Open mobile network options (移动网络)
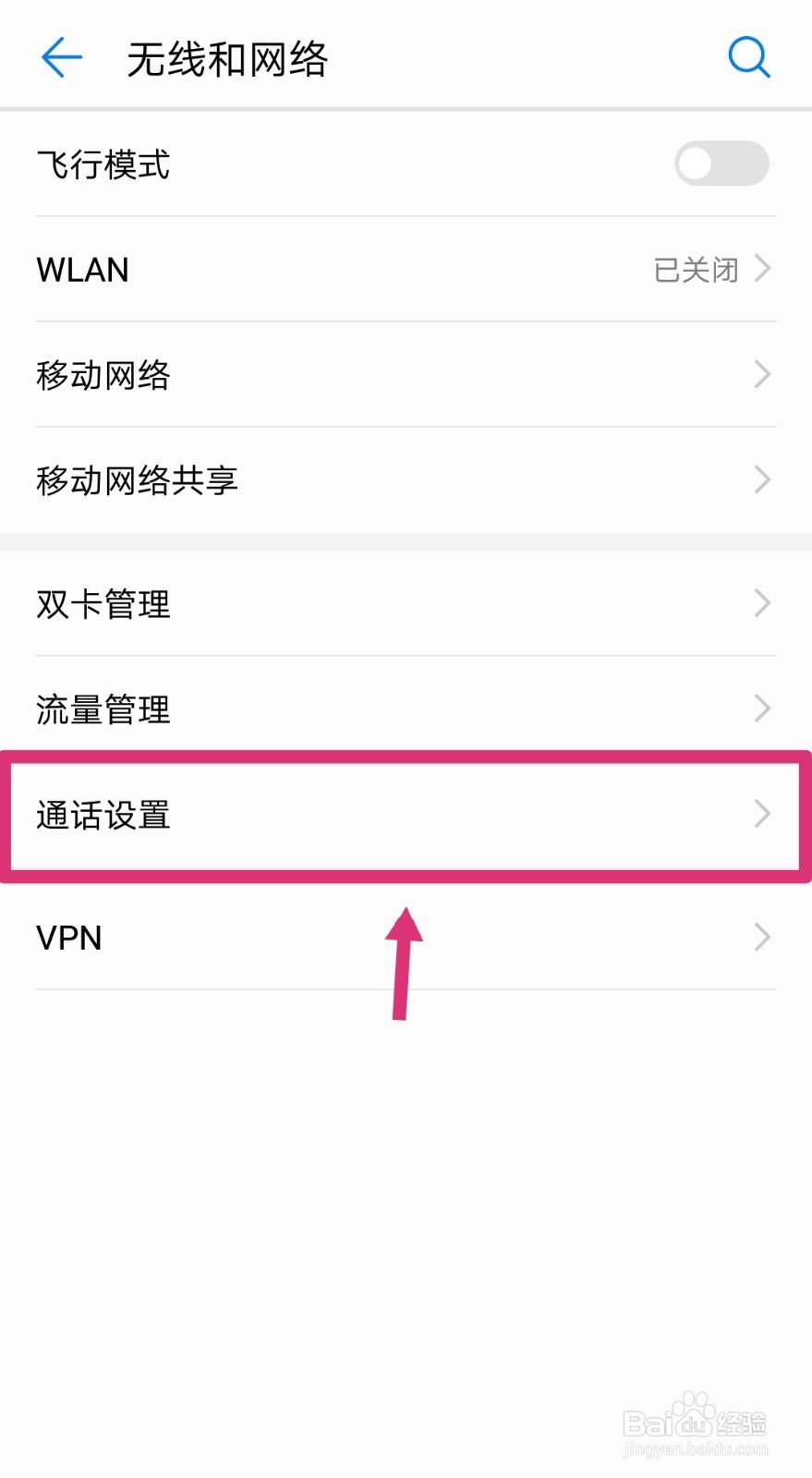 click(406, 374)
